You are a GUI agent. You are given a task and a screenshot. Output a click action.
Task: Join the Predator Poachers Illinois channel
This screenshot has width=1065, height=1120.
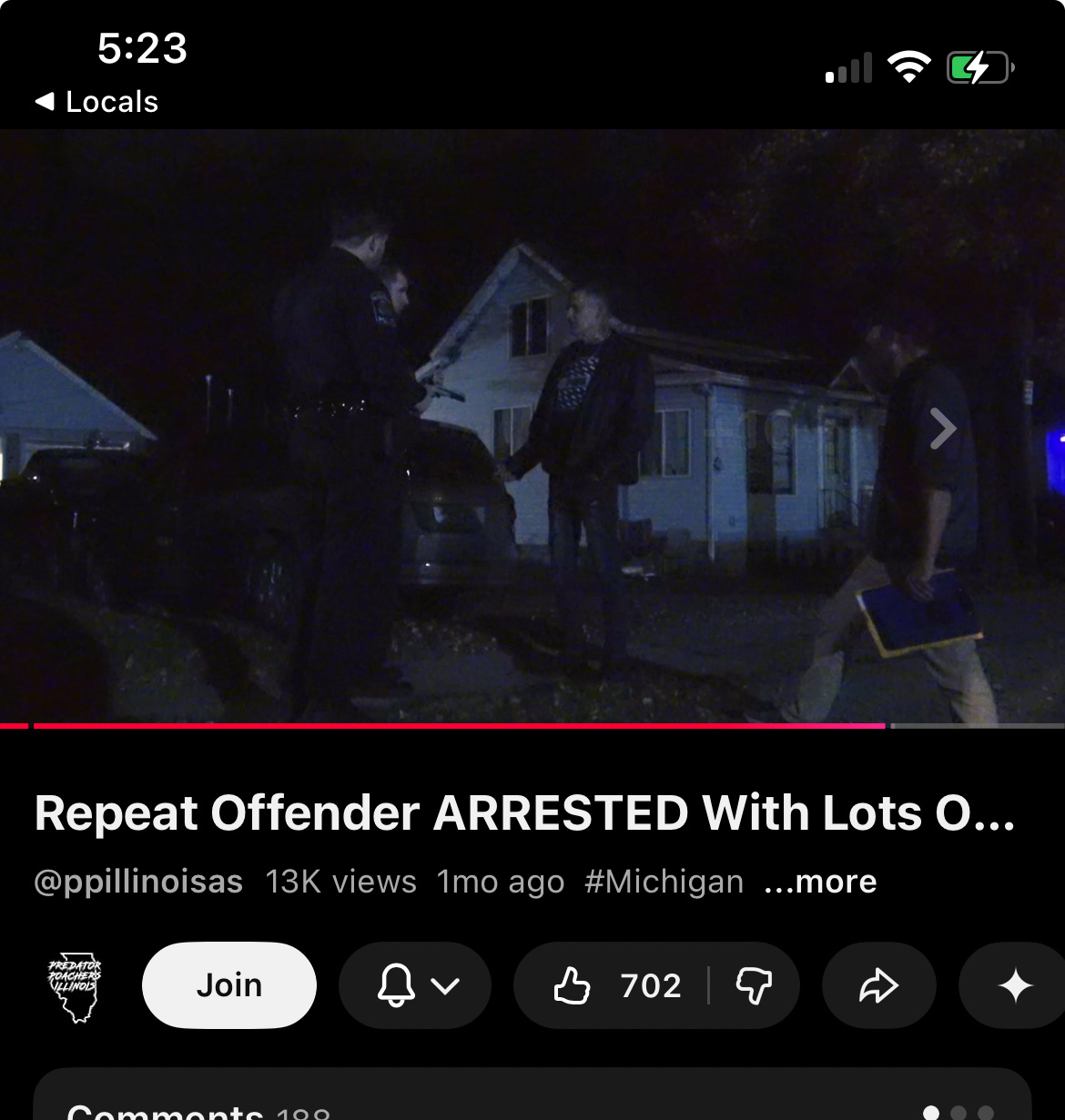coord(229,985)
